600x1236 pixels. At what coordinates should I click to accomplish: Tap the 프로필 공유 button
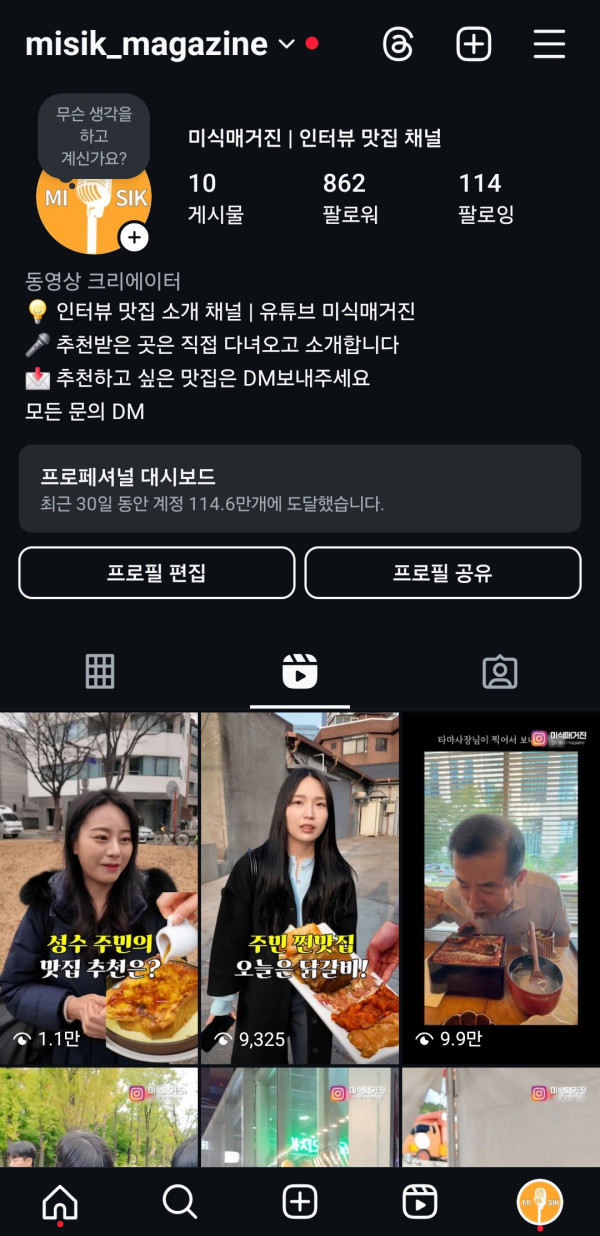pyautogui.click(x=443, y=573)
